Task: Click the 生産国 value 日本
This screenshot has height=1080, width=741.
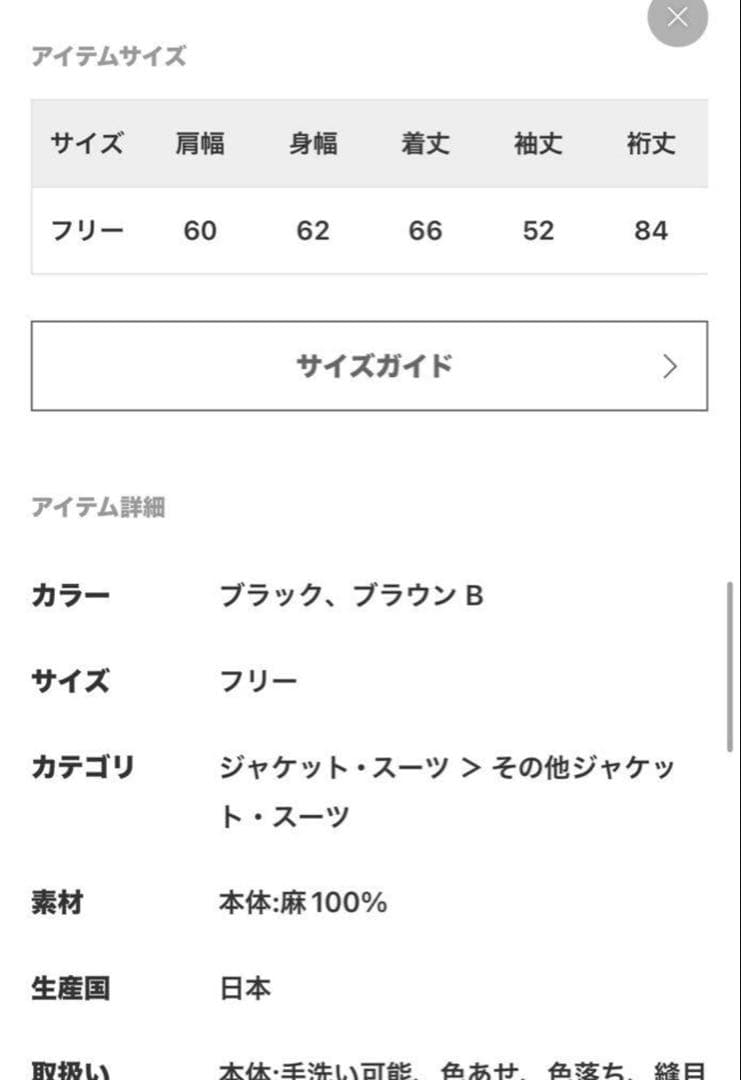Action: (x=244, y=989)
